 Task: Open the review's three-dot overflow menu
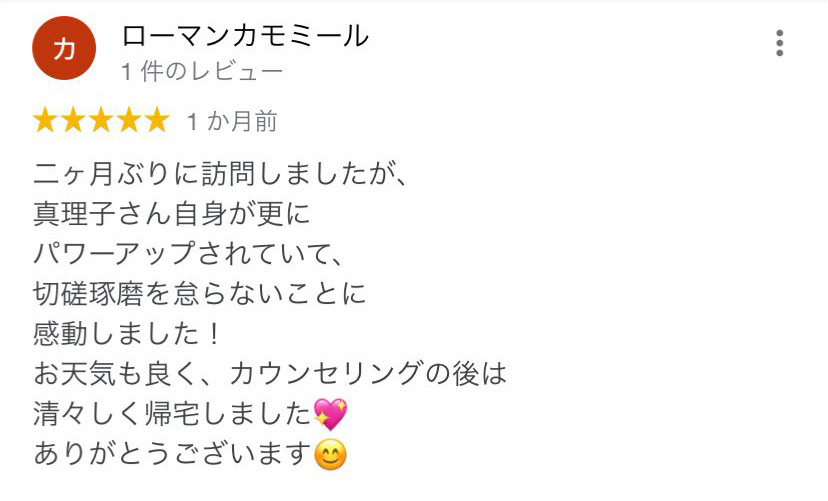tap(779, 43)
